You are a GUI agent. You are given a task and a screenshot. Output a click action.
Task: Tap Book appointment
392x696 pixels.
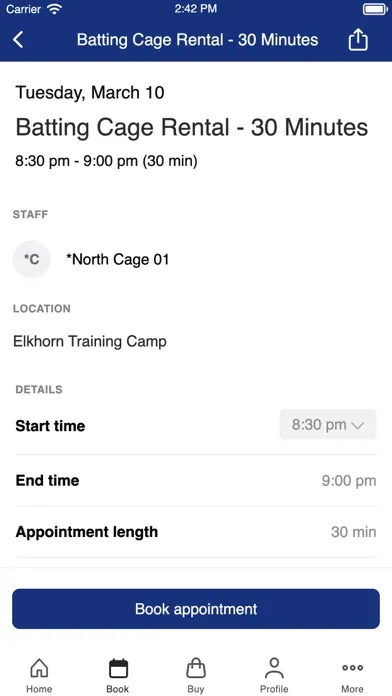(196, 609)
